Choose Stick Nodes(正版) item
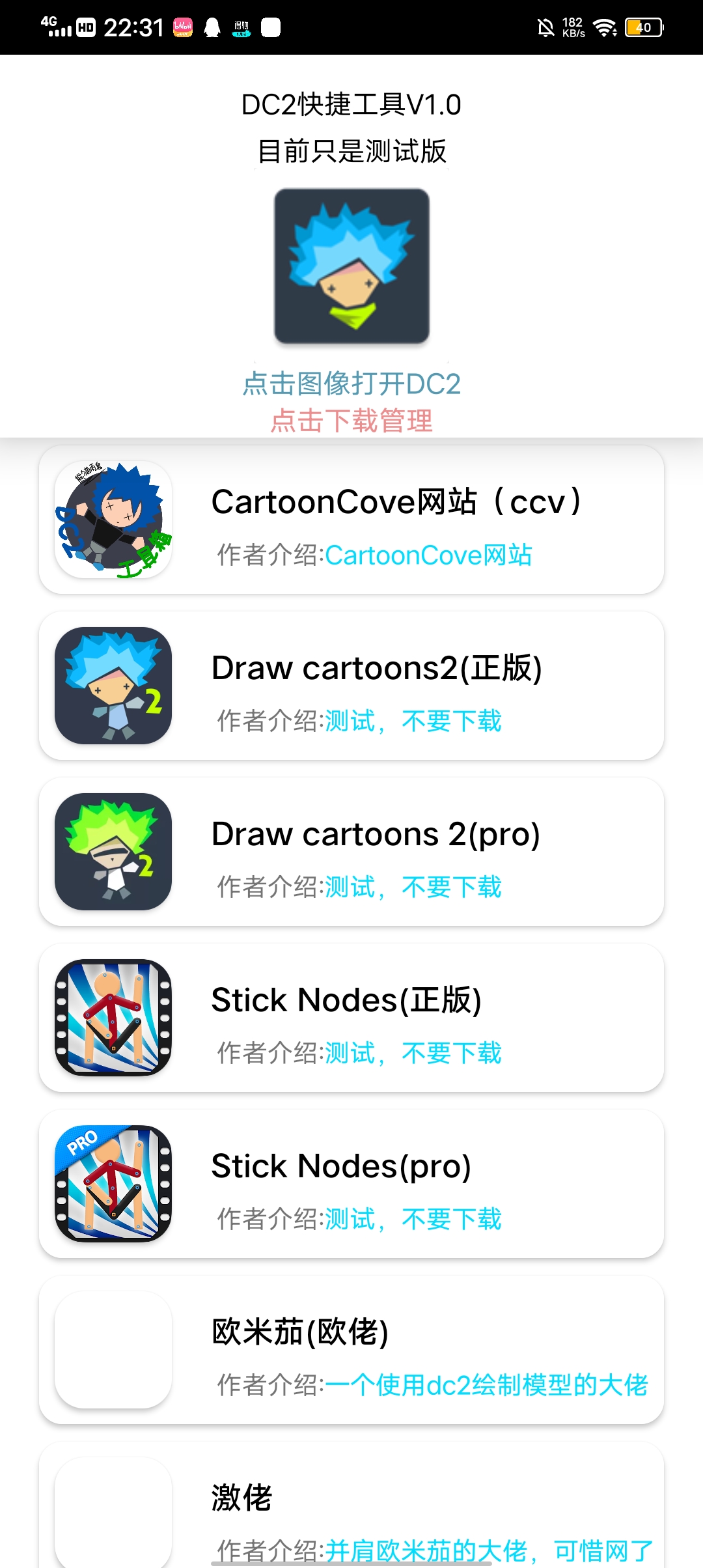 point(351,1018)
